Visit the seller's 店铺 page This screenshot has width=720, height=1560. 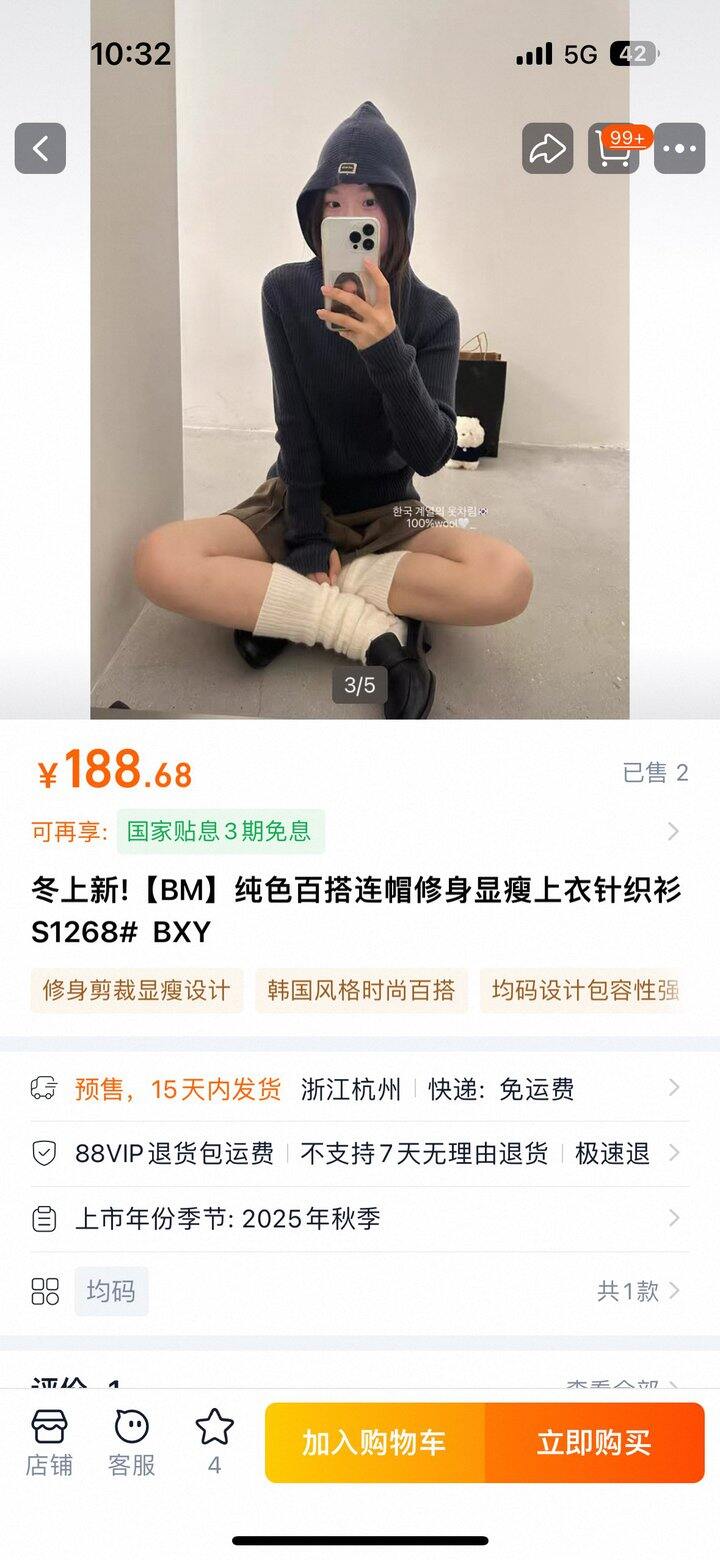point(49,1443)
